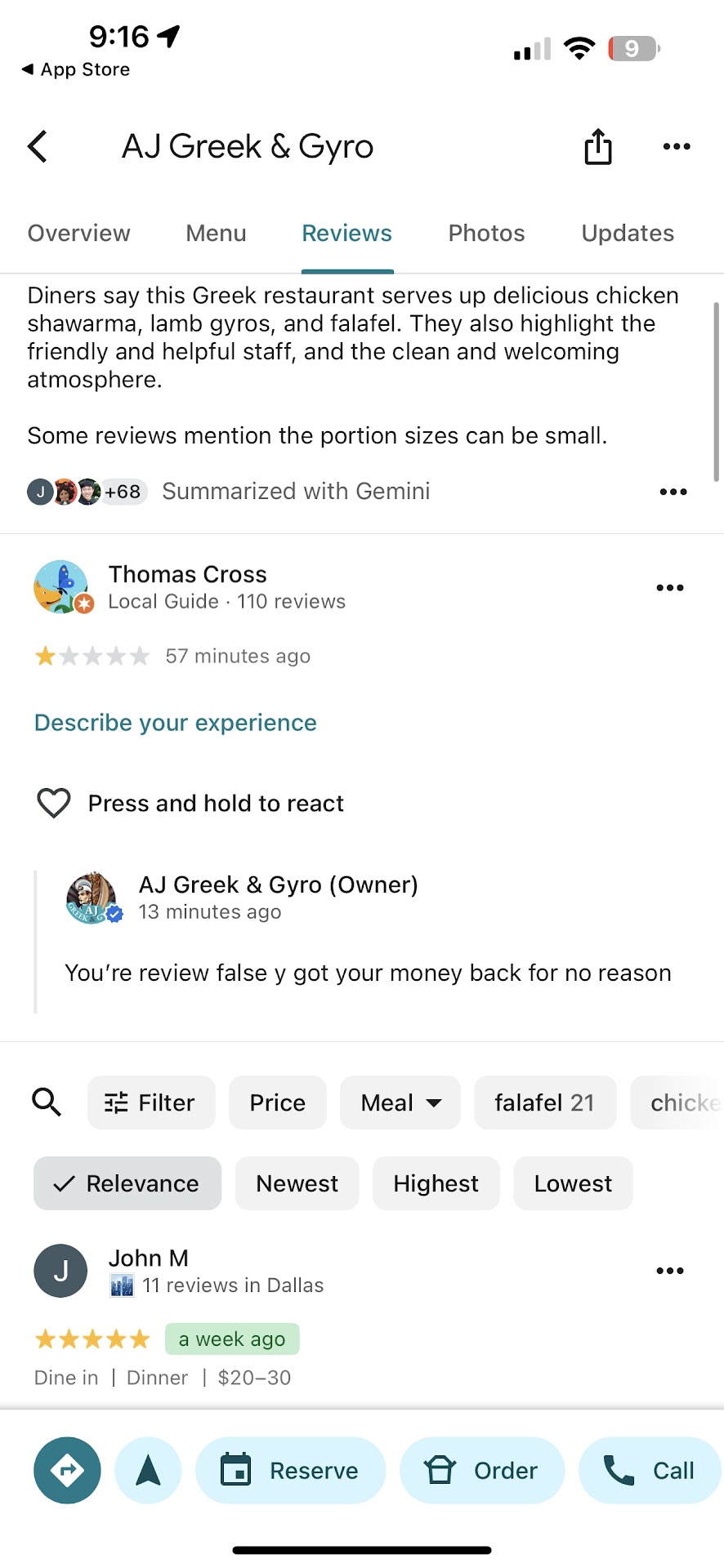Share this restaurant listing
The width and height of the screenshot is (724, 1568).
tap(597, 147)
